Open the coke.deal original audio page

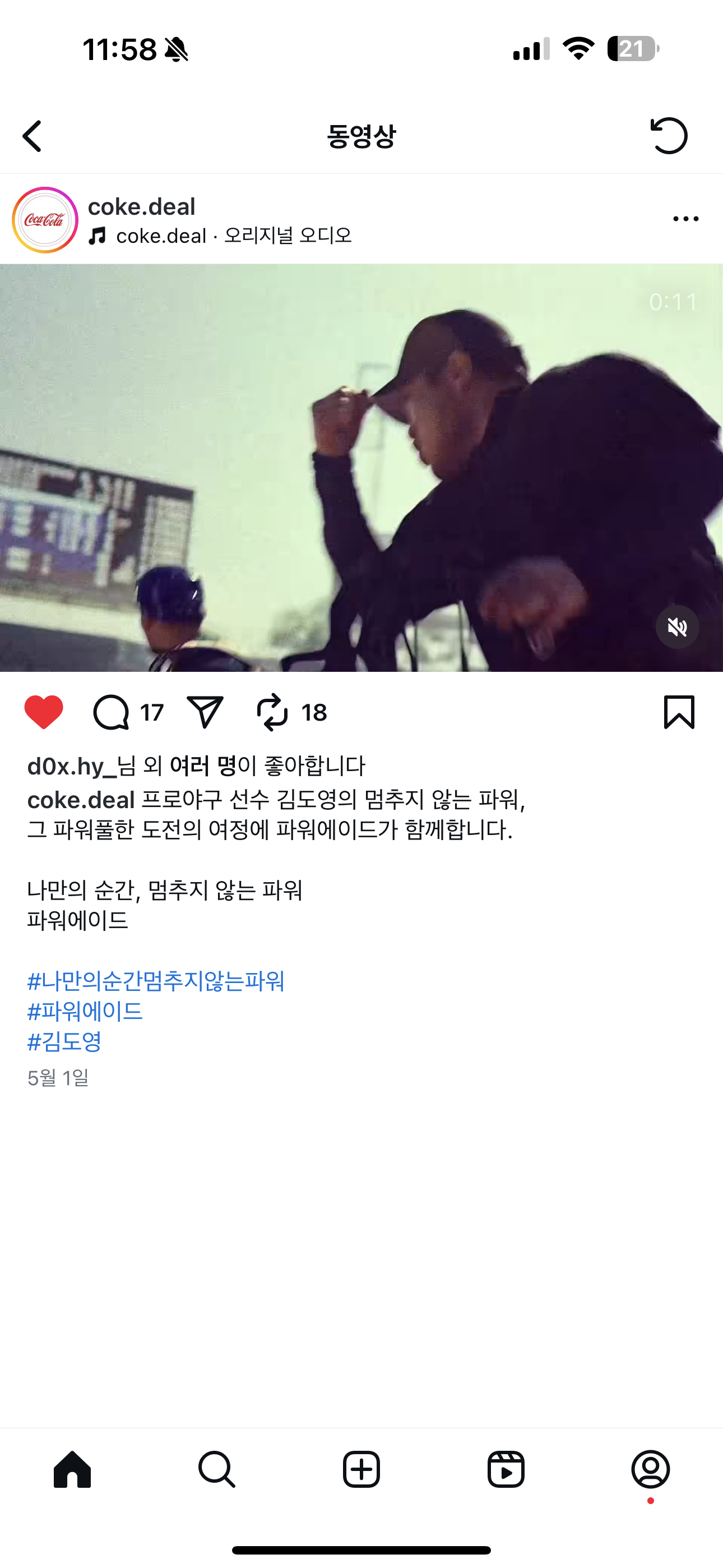pos(234,236)
